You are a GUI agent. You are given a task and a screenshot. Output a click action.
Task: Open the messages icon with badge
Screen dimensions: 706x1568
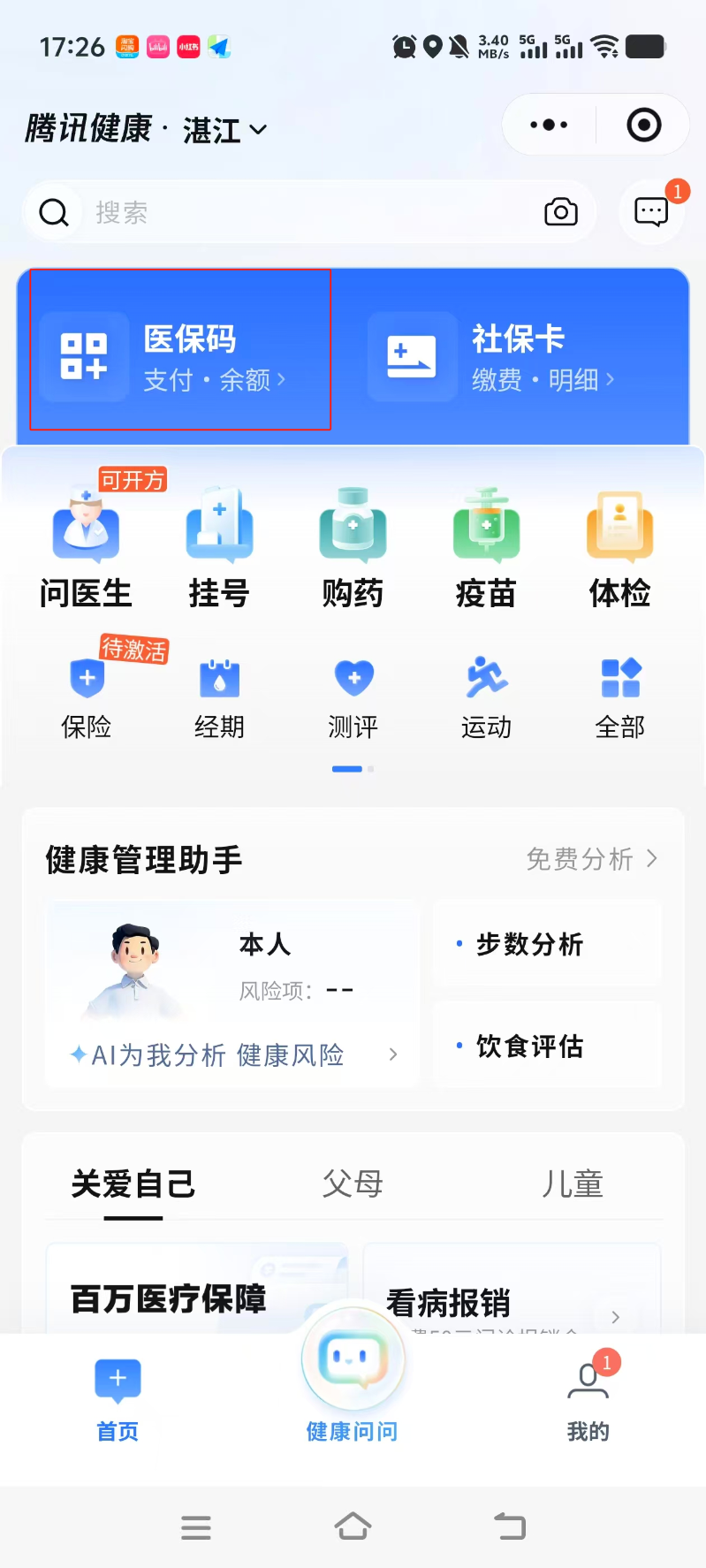[652, 212]
